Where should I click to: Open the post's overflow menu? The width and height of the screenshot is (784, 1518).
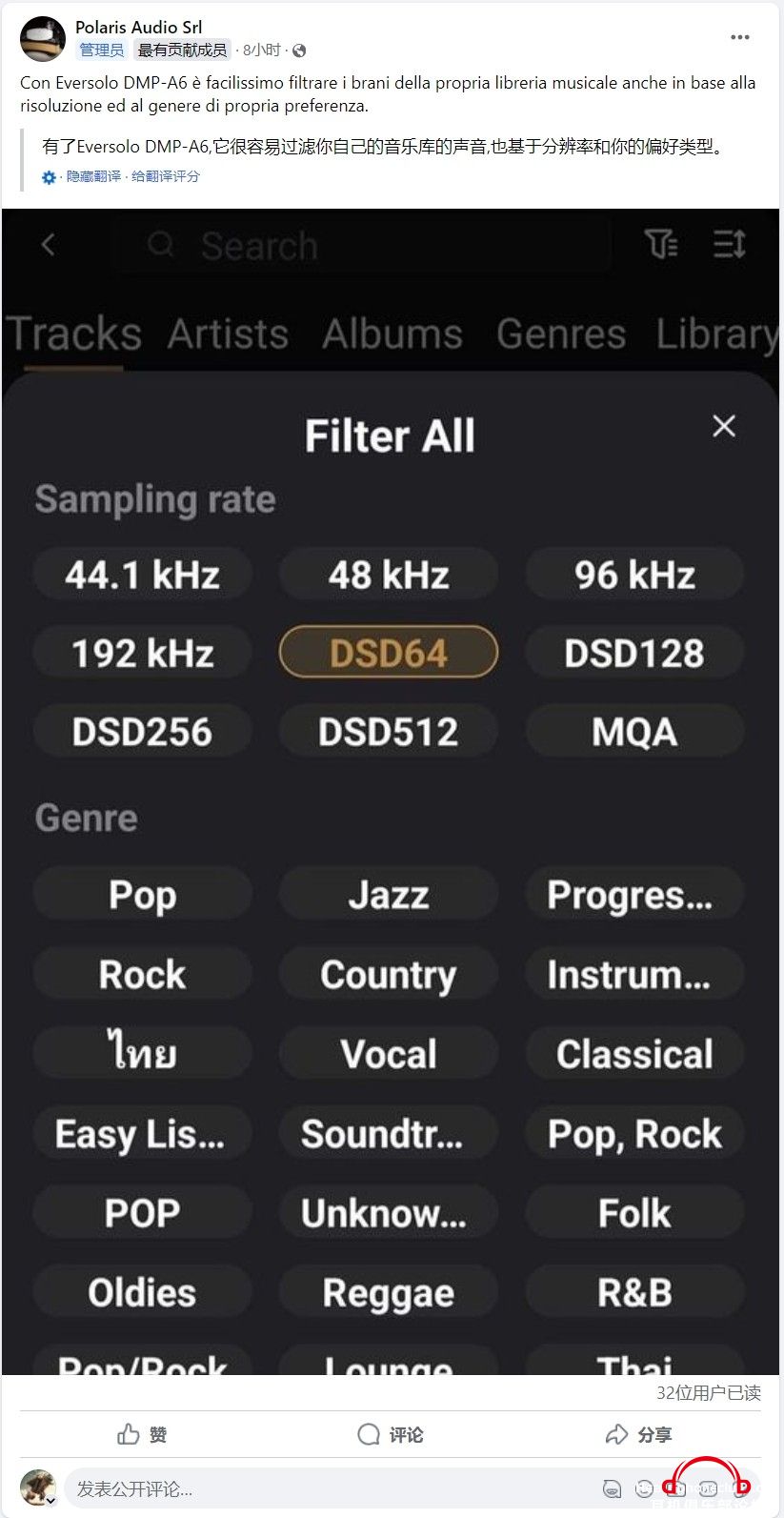pyautogui.click(x=740, y=37)
